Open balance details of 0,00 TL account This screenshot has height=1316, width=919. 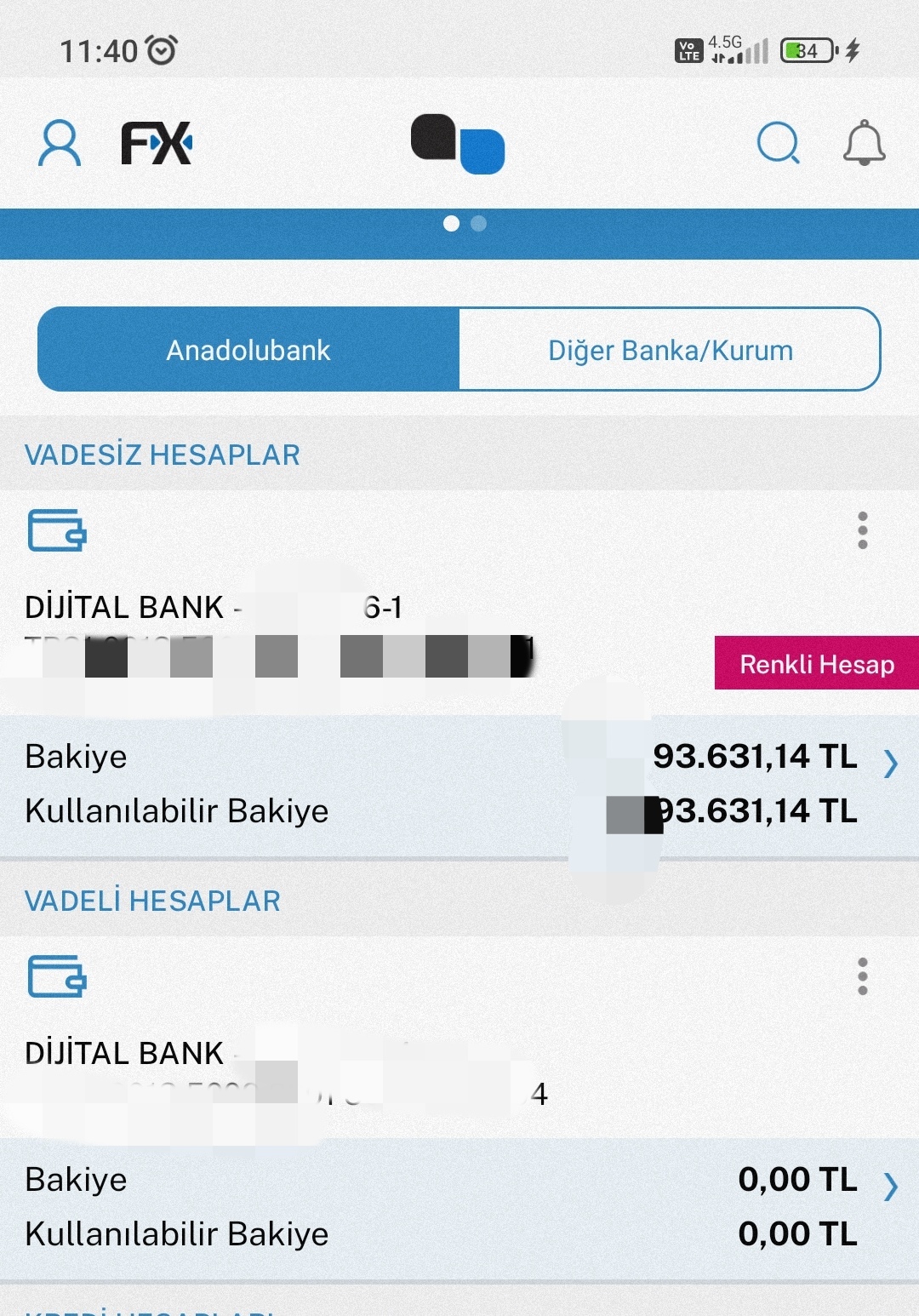889,1186
